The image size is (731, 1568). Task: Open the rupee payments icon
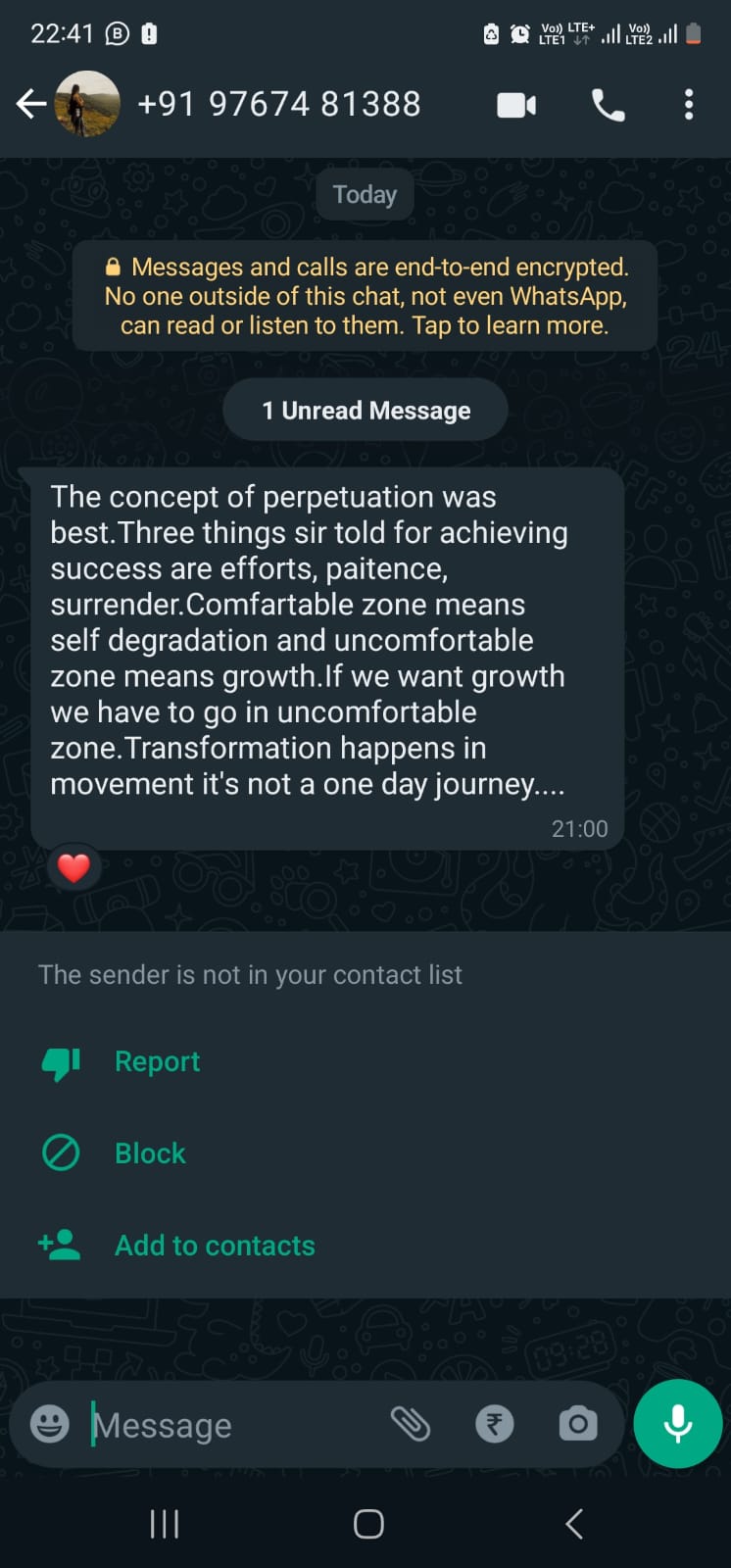[x=495, y=1424]
